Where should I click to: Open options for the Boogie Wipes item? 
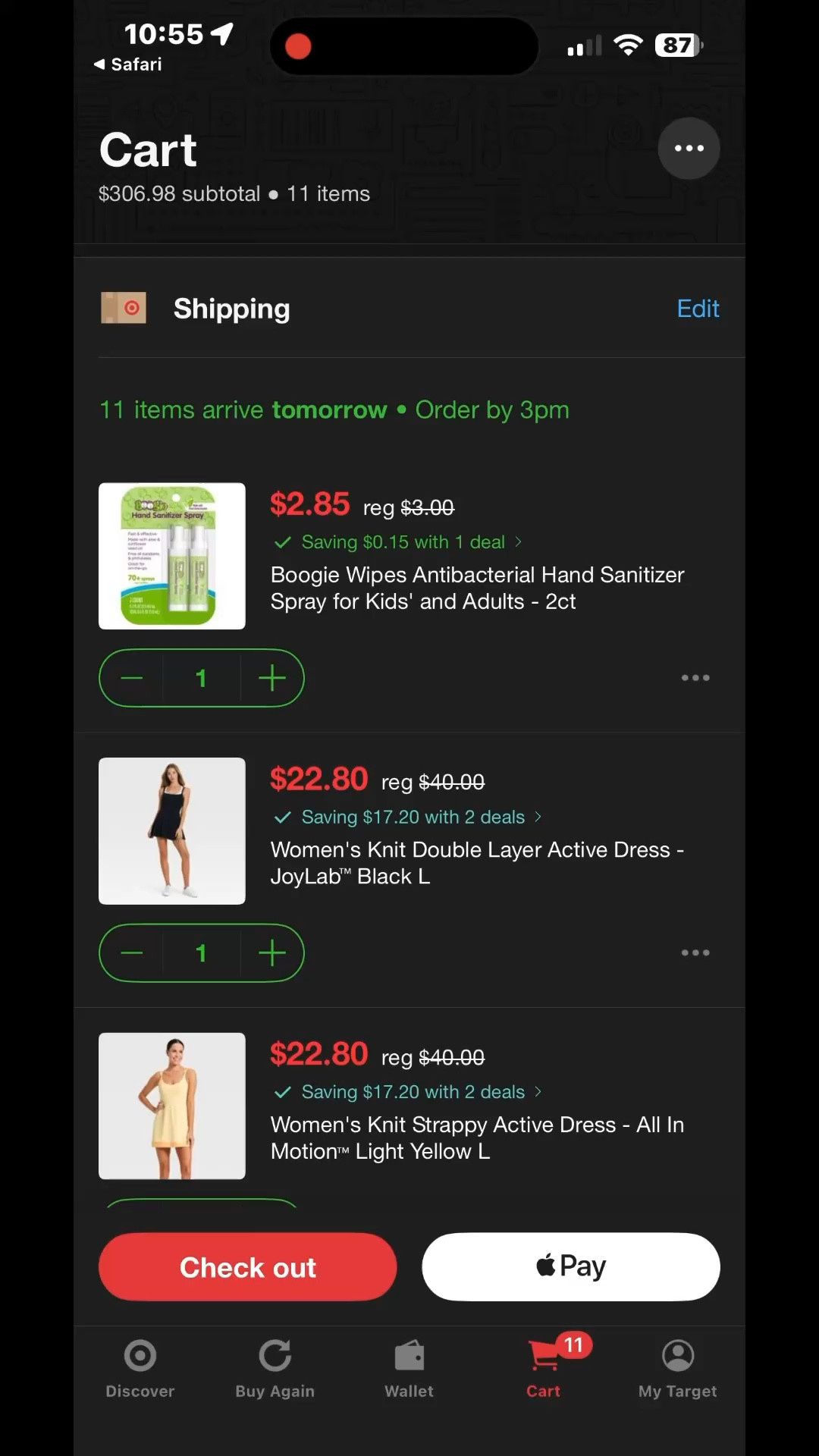(695, 678)
